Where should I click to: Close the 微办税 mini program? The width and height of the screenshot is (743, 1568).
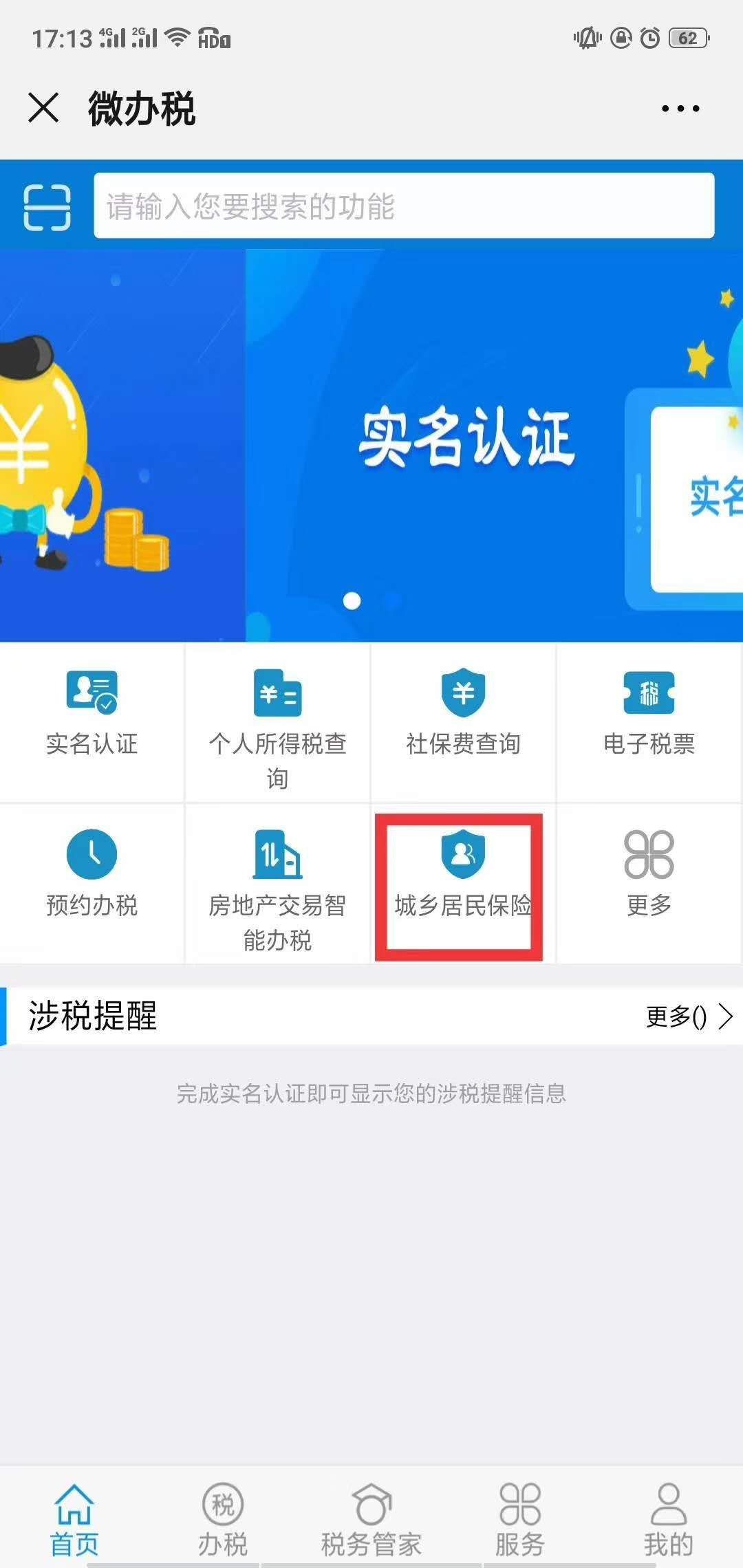pyautogui.click(x=43, y=108)
